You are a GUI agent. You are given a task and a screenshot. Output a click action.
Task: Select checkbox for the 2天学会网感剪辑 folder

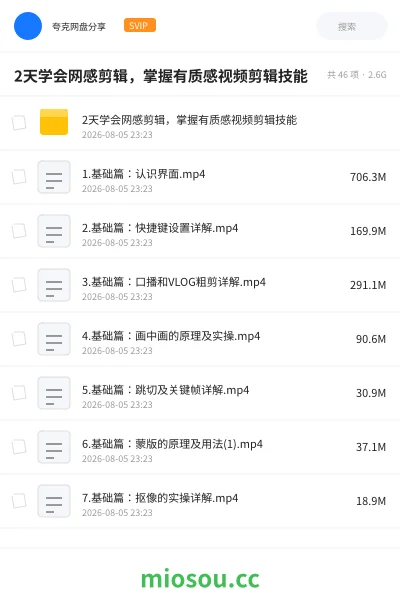point(19,123)
